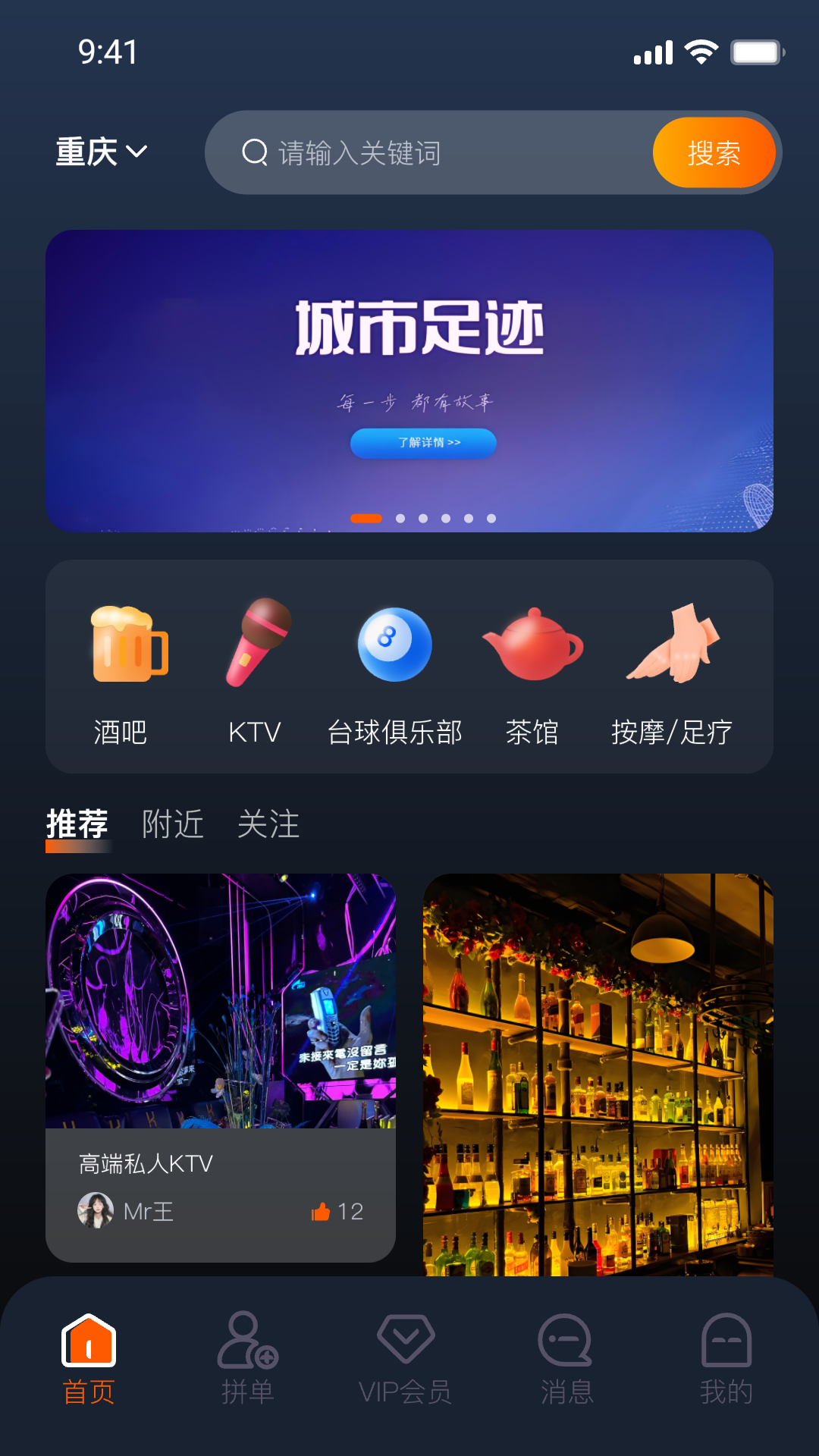
Task: Tap the 茶馆 teapot icon
Action: click(533, 645)
